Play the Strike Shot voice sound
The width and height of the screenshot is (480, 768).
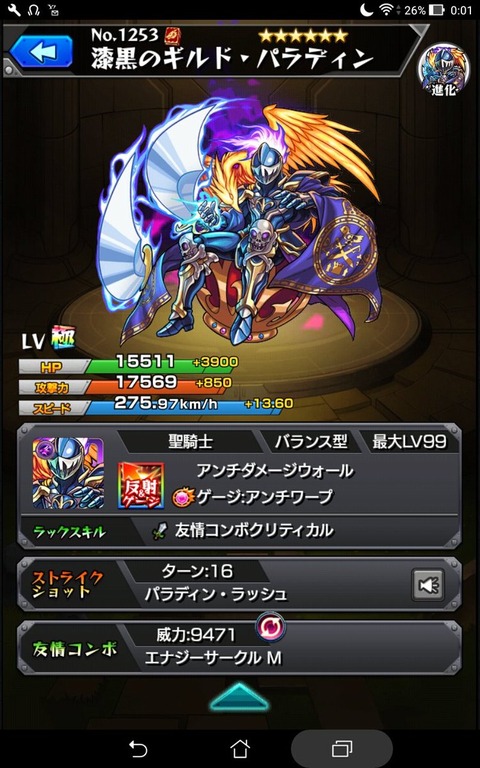[428, 584]
